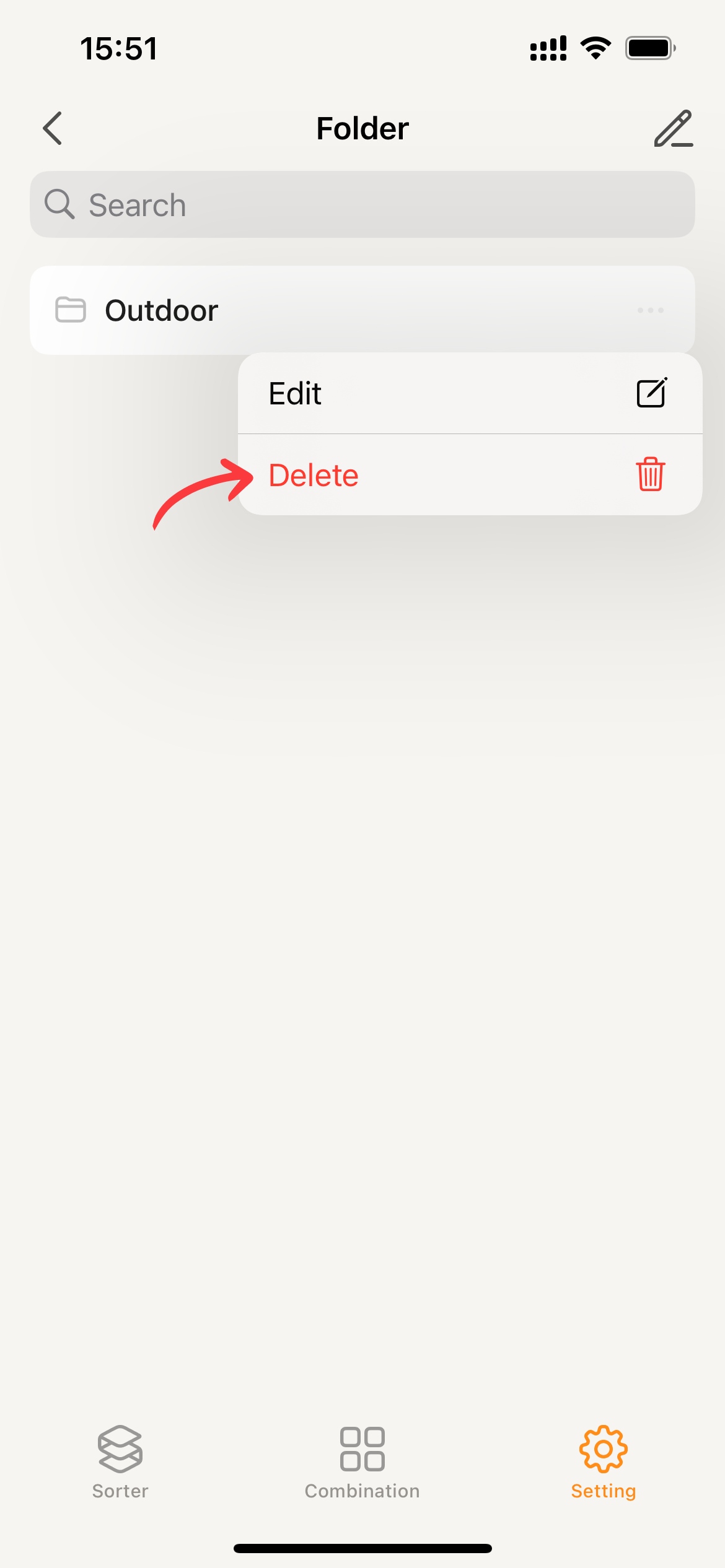Select Delete from the popup menu
This screenshot has width=725, height=1568.
(469, 475)
